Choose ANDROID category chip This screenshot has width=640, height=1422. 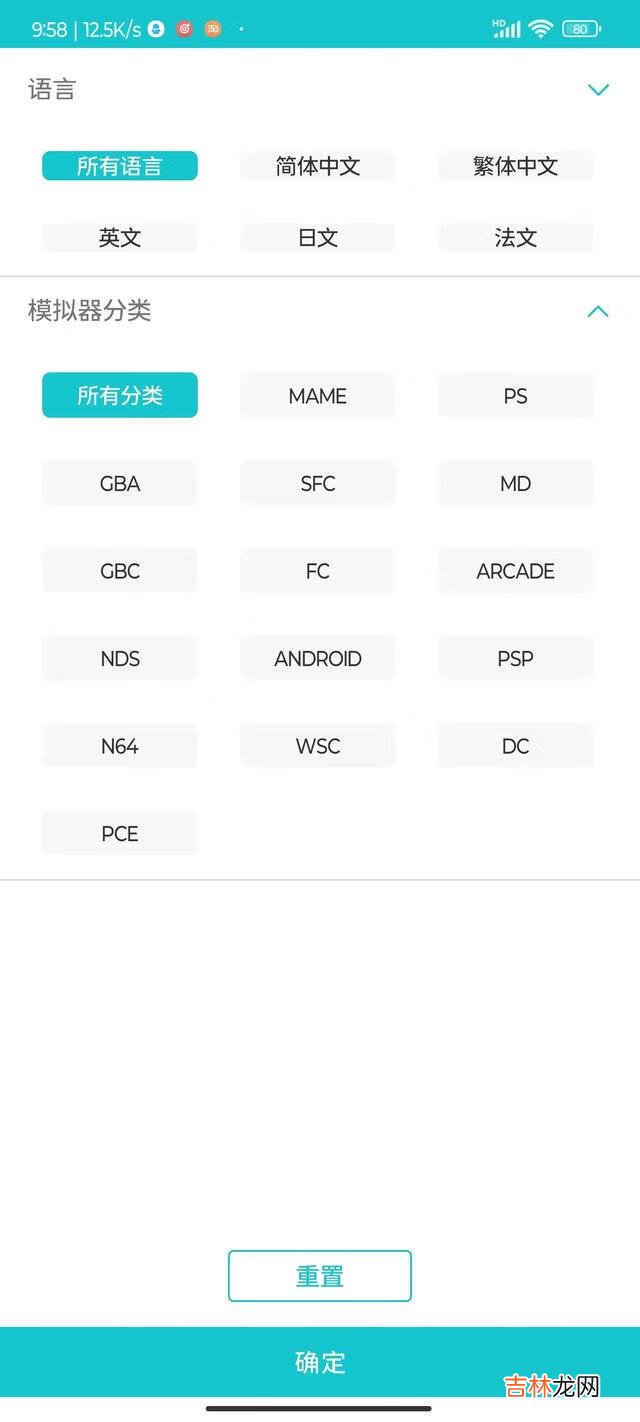318,658
